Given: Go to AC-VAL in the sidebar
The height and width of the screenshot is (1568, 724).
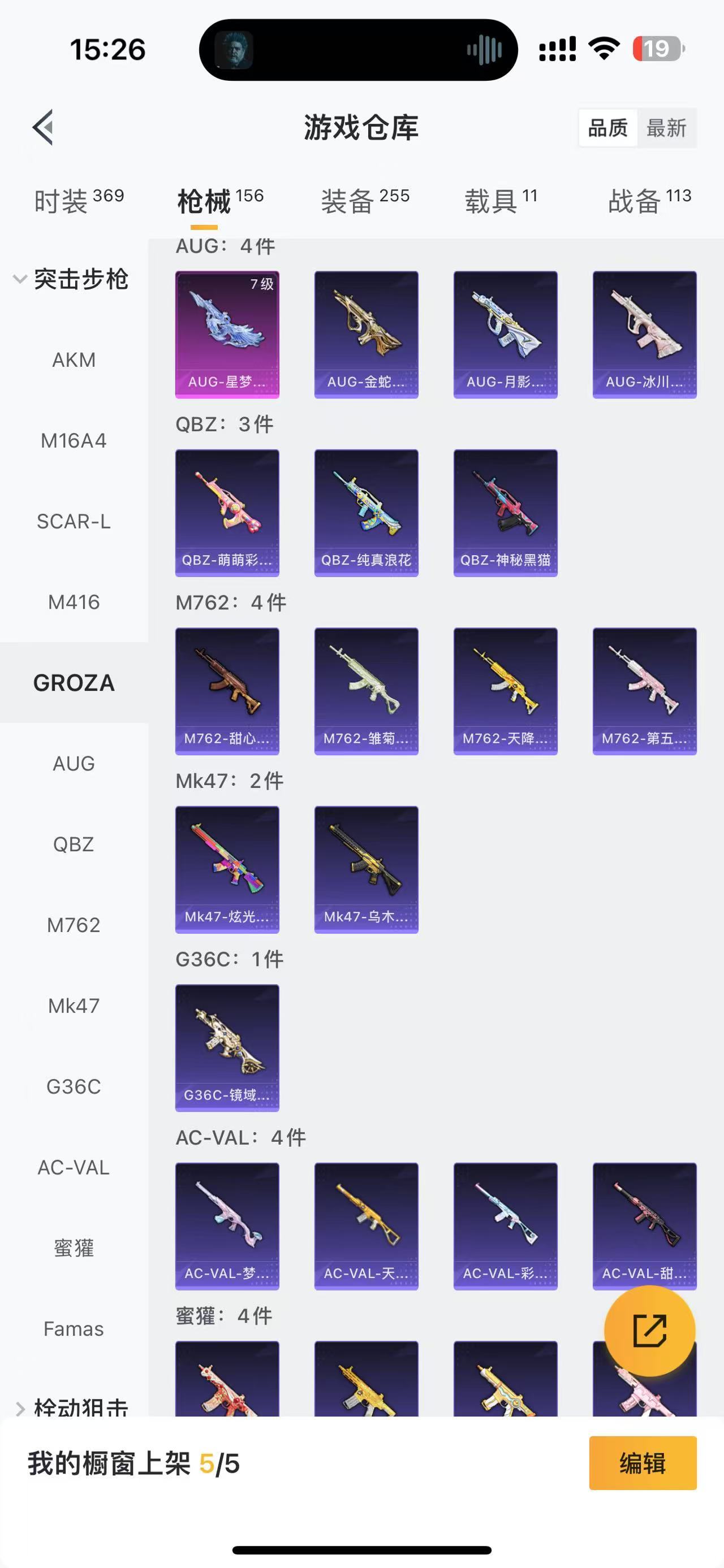Looking at the screenshot, I should [74, 1167].
